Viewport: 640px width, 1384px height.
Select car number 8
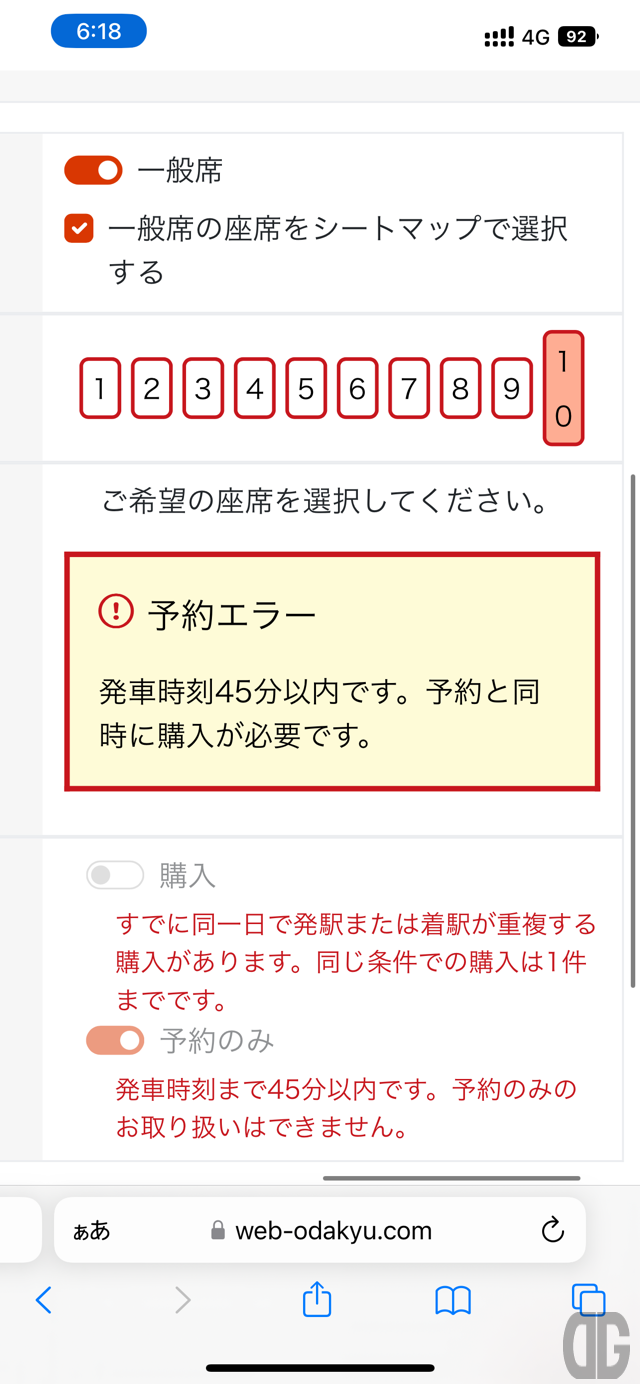[460, 388]
